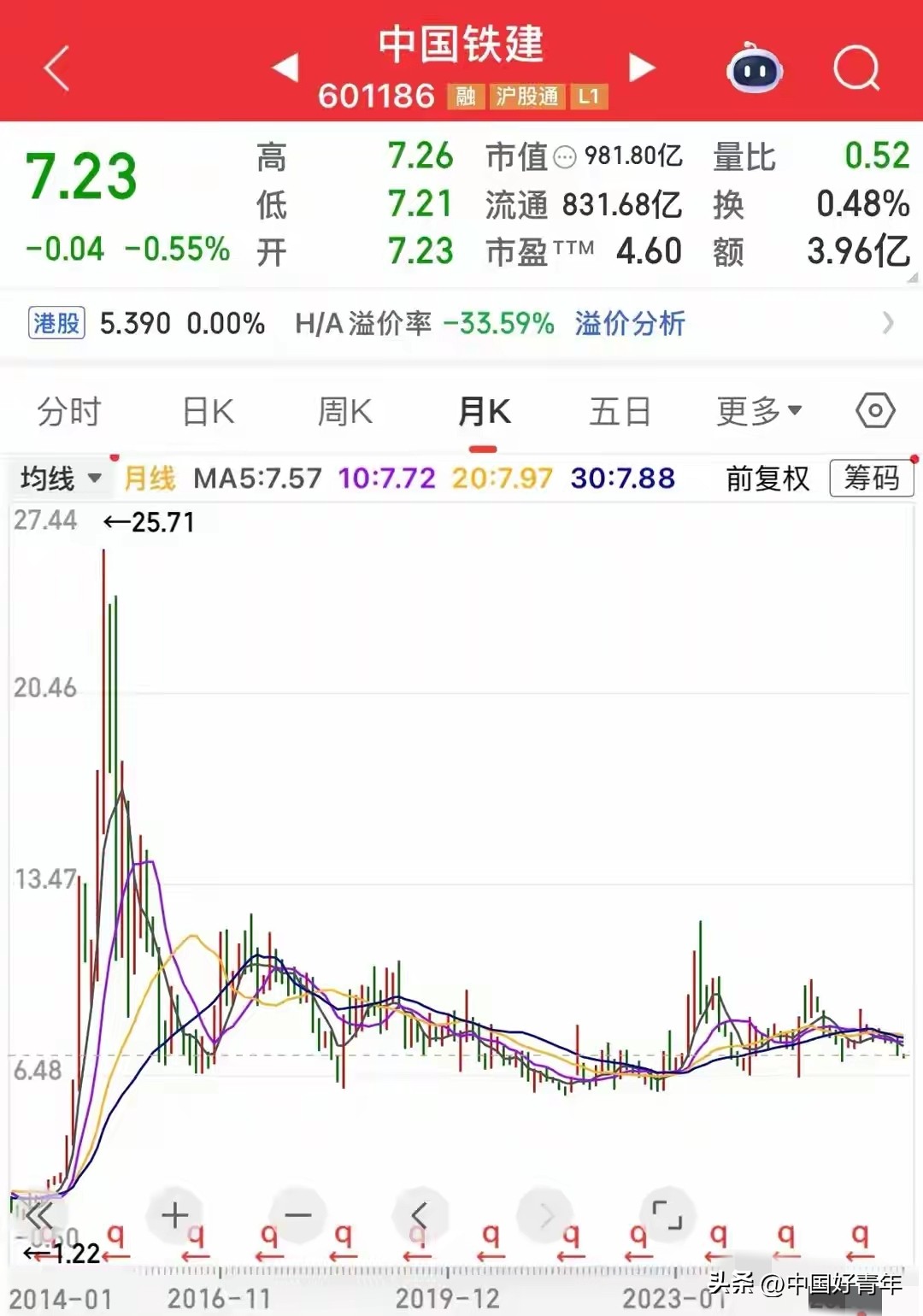Screen dimensions: 923x1316
Task: Zoom out the chart with minus icon
Action: coord(297,1214)
